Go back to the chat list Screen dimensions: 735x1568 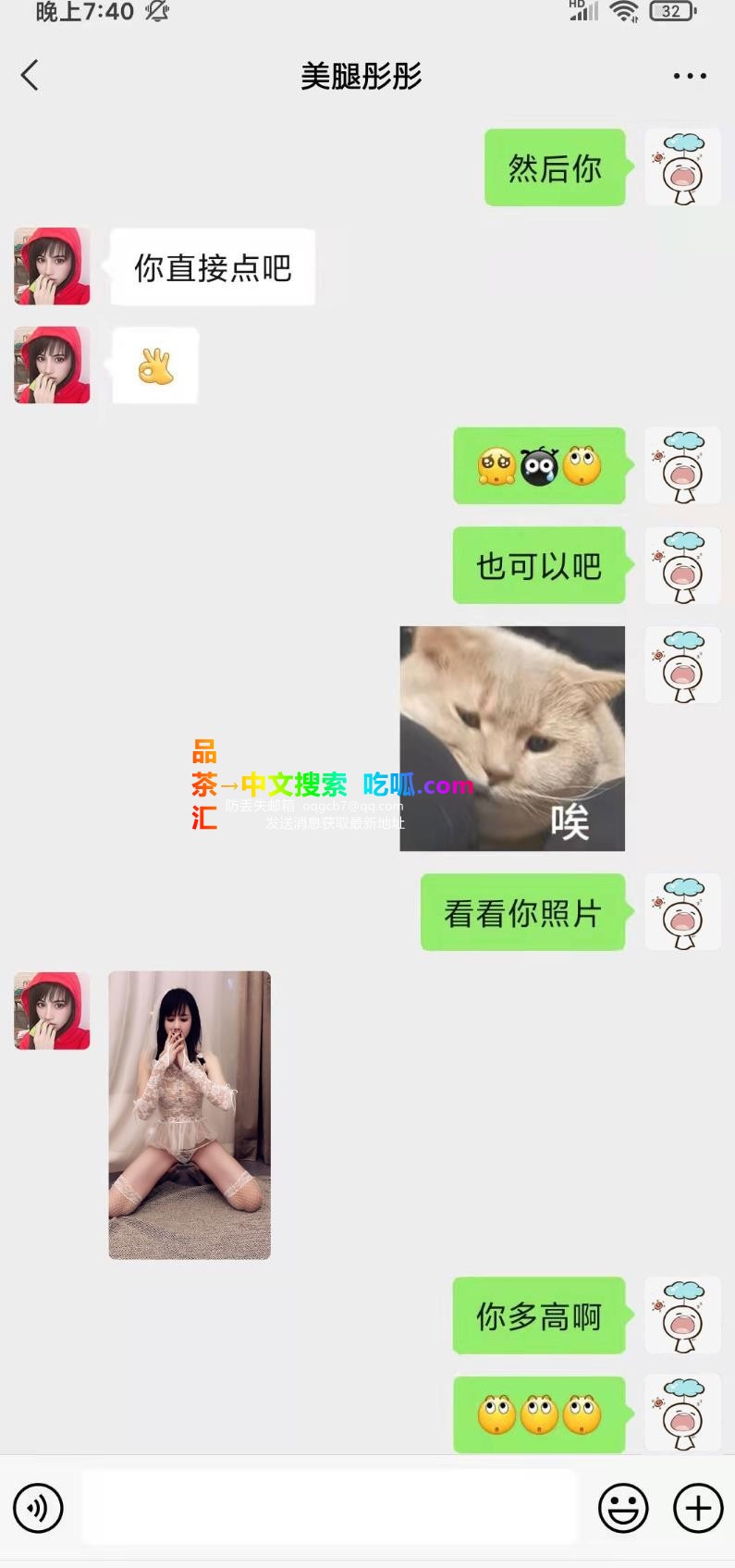coord(31,76)
